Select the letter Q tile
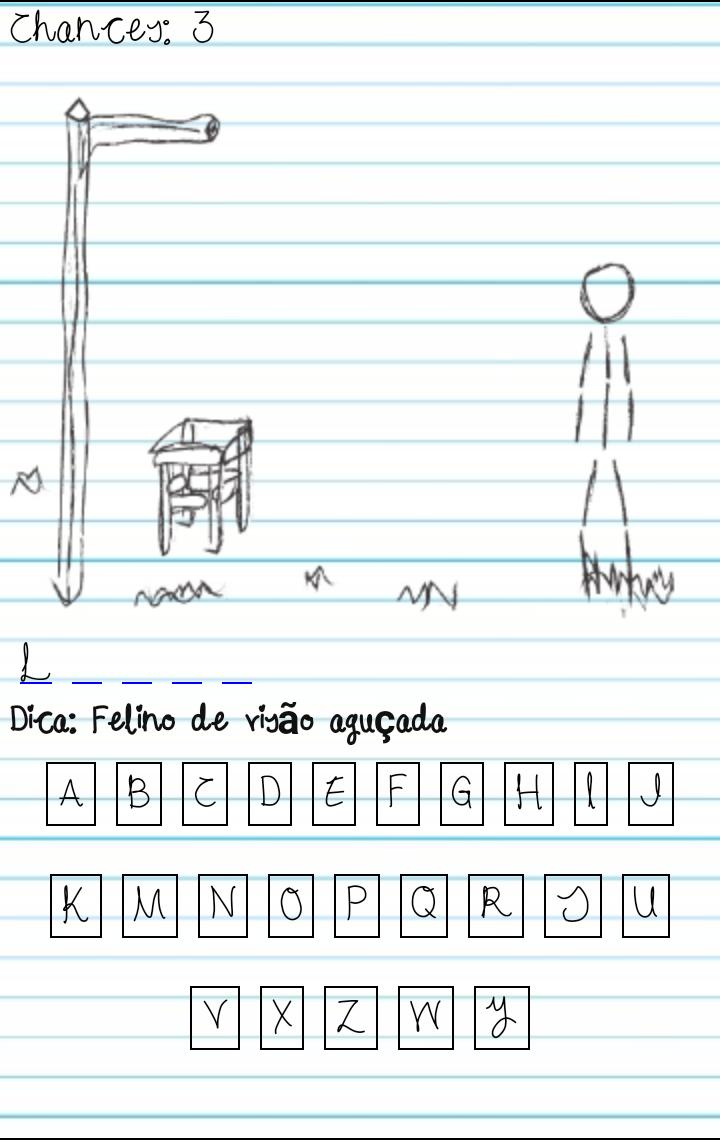 [x=425, y=905]
